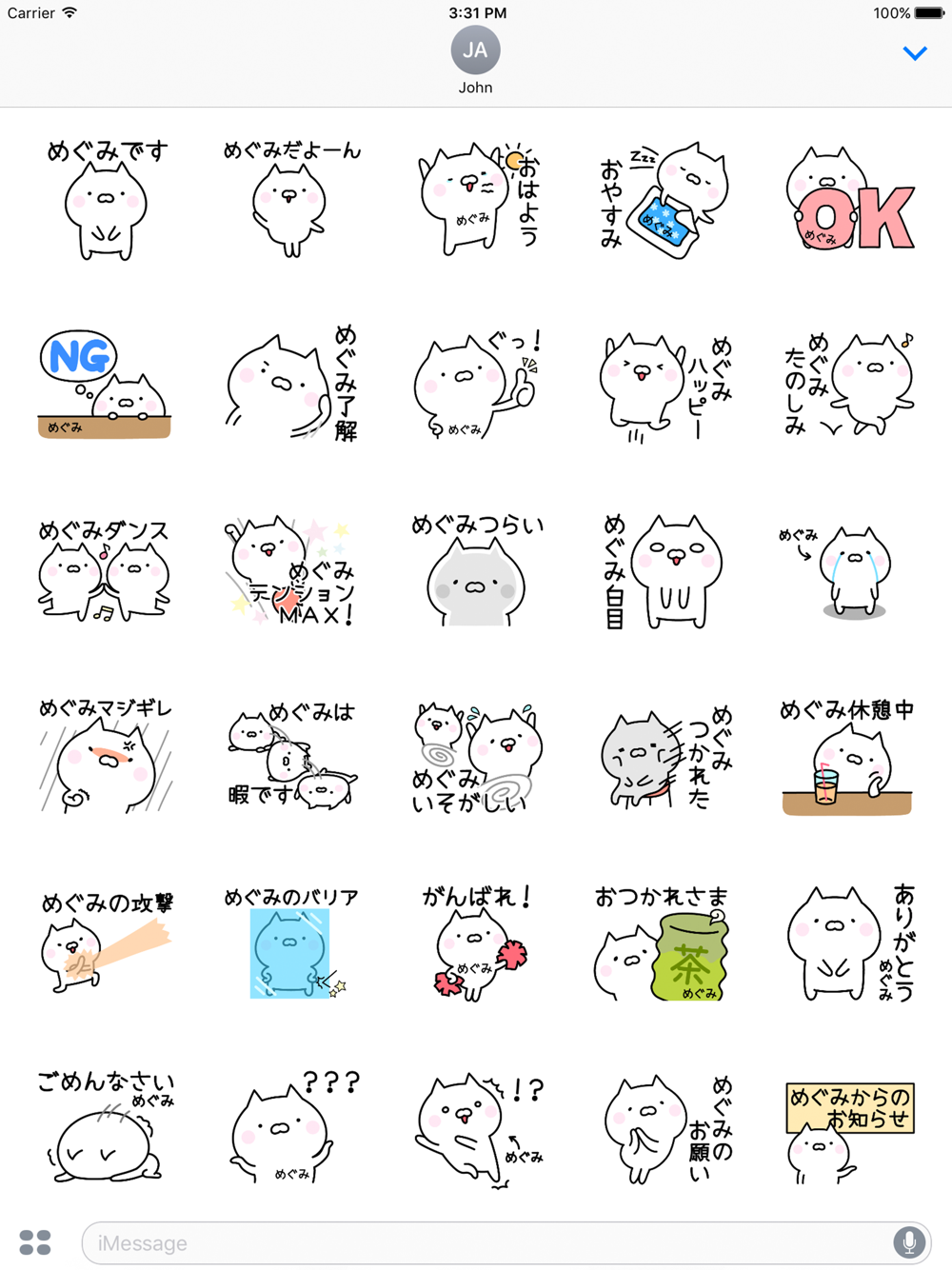Viewport: 952px width, 1270px height.
Task: Start dictation with the microphone icon
Action: click(909, 1242)
